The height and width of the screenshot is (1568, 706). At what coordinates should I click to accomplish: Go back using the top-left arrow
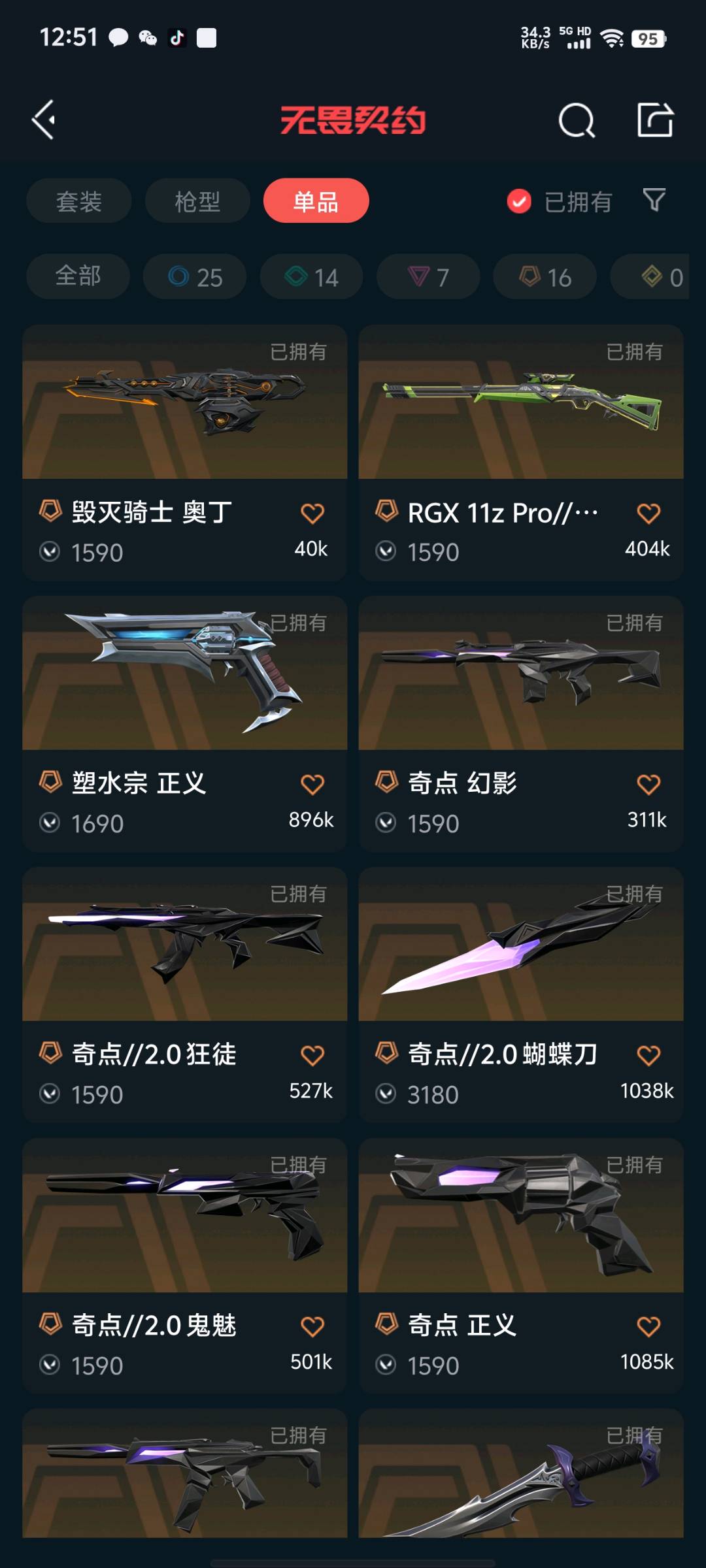tap(44, 120)
